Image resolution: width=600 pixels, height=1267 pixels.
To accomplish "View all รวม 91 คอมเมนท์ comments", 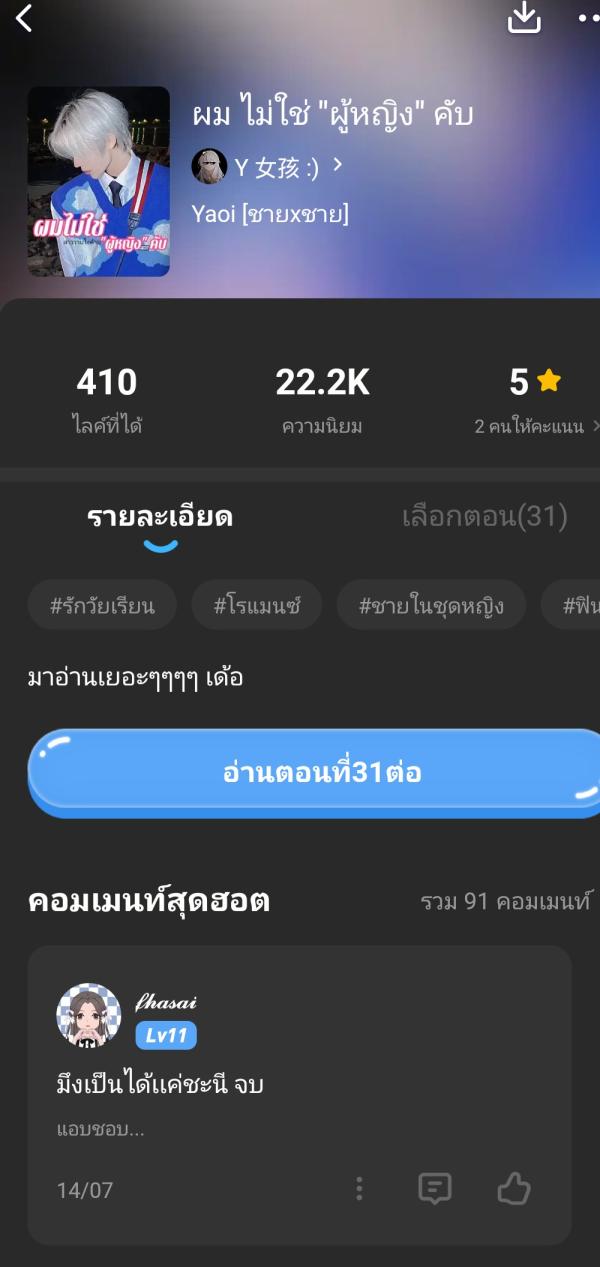I will point(506,902).
